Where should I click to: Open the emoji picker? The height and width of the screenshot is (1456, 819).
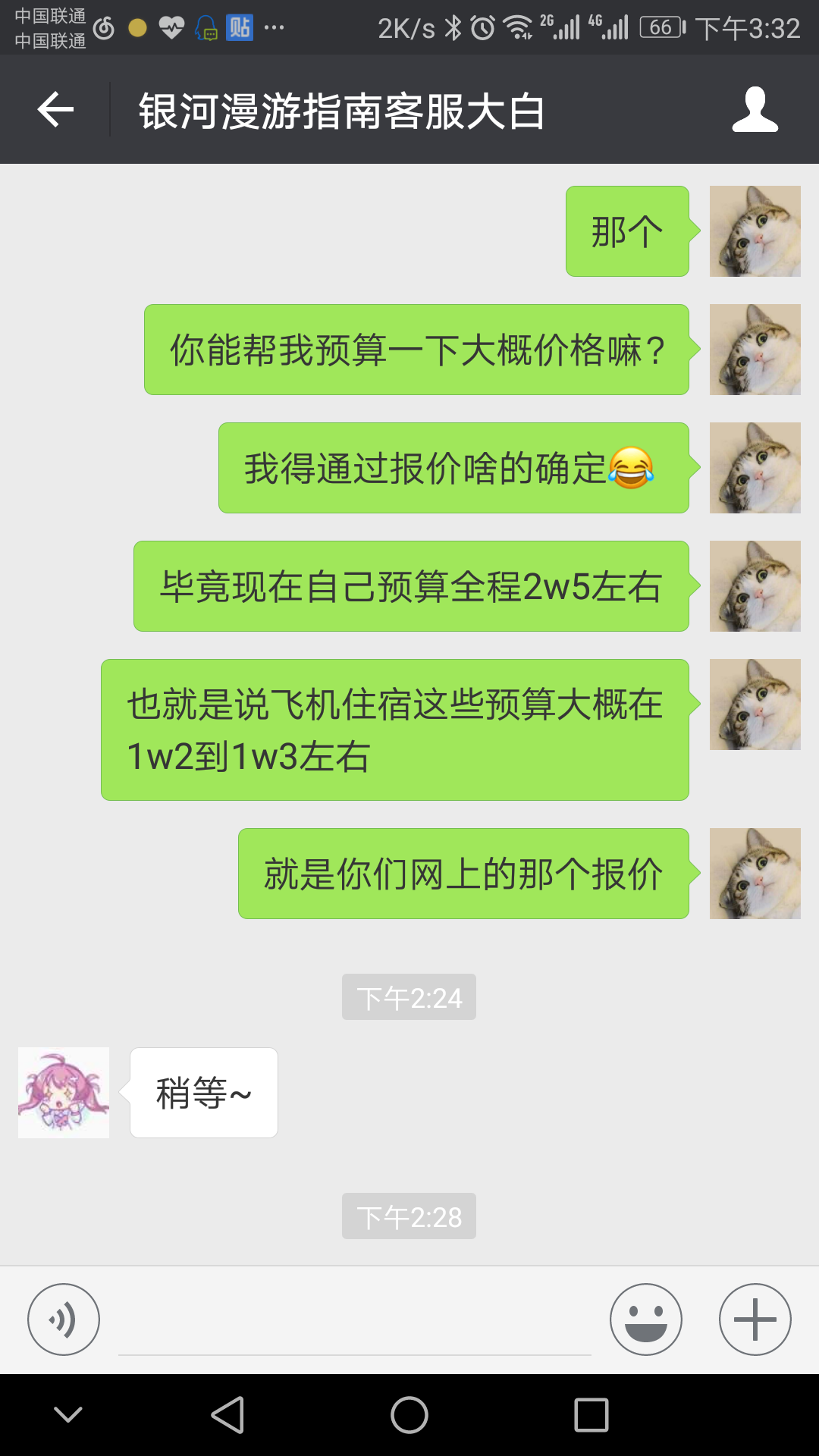tap(646, 1319)
